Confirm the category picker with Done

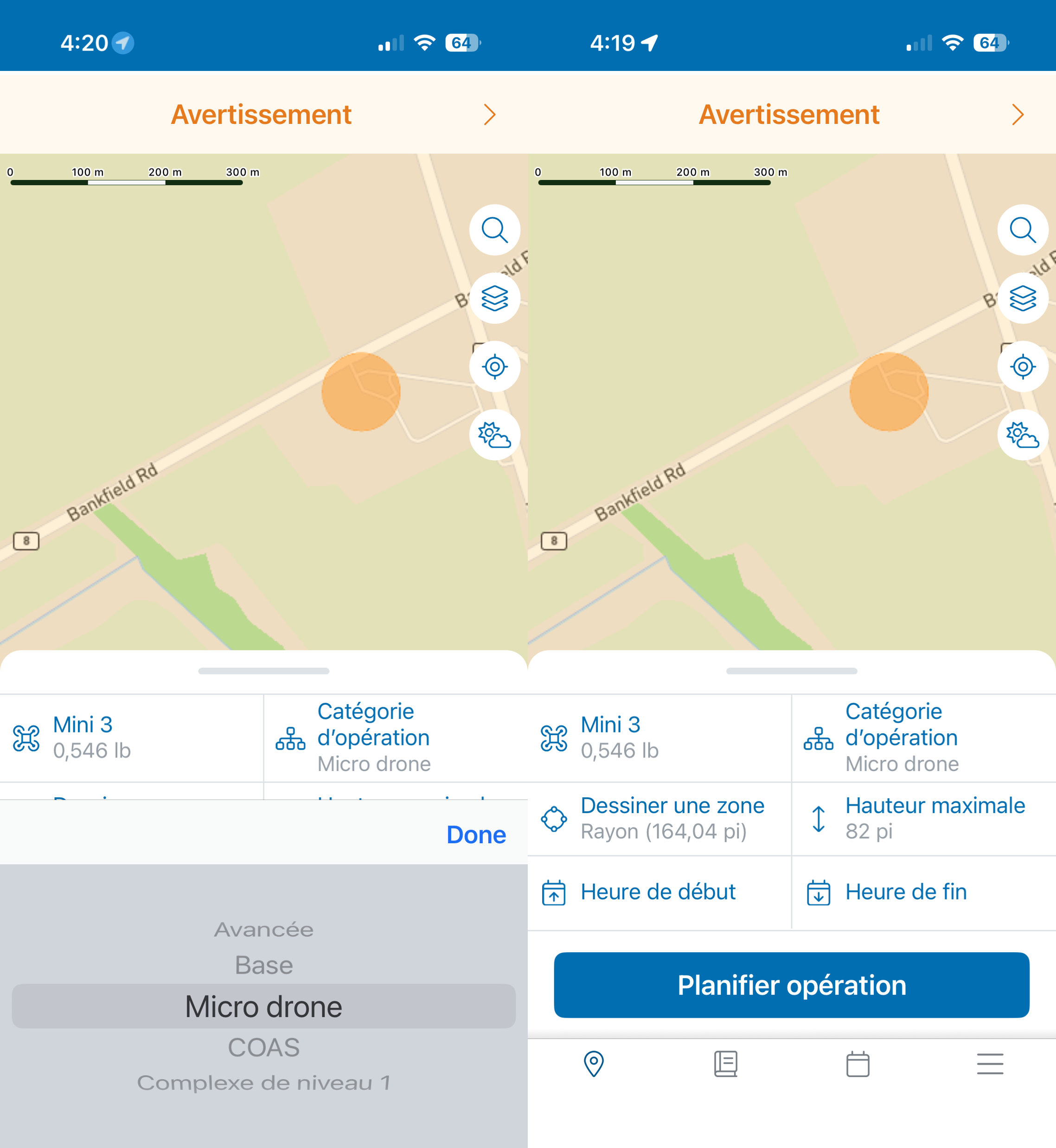click(475, 835)
